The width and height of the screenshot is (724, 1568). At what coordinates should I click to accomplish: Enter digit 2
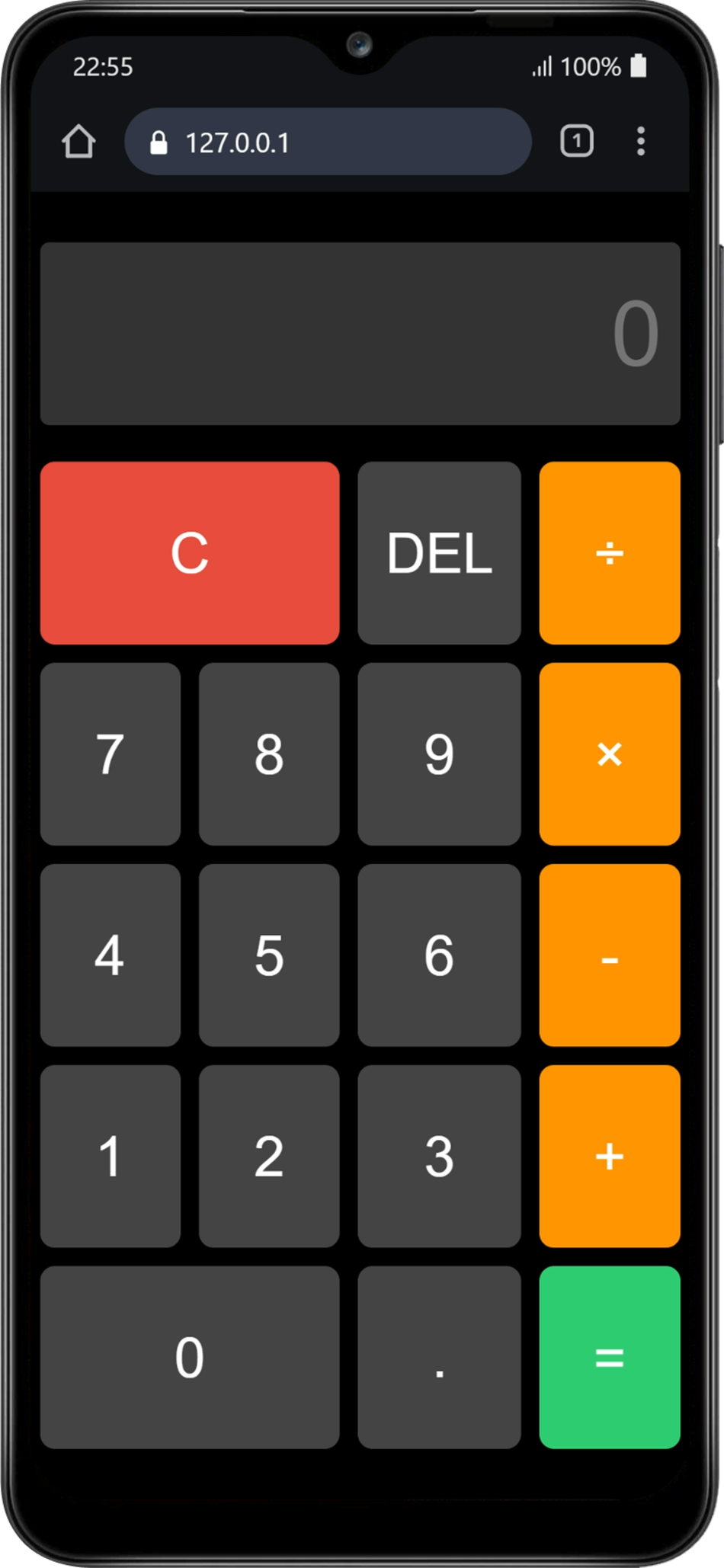[x=269, y=1156]
